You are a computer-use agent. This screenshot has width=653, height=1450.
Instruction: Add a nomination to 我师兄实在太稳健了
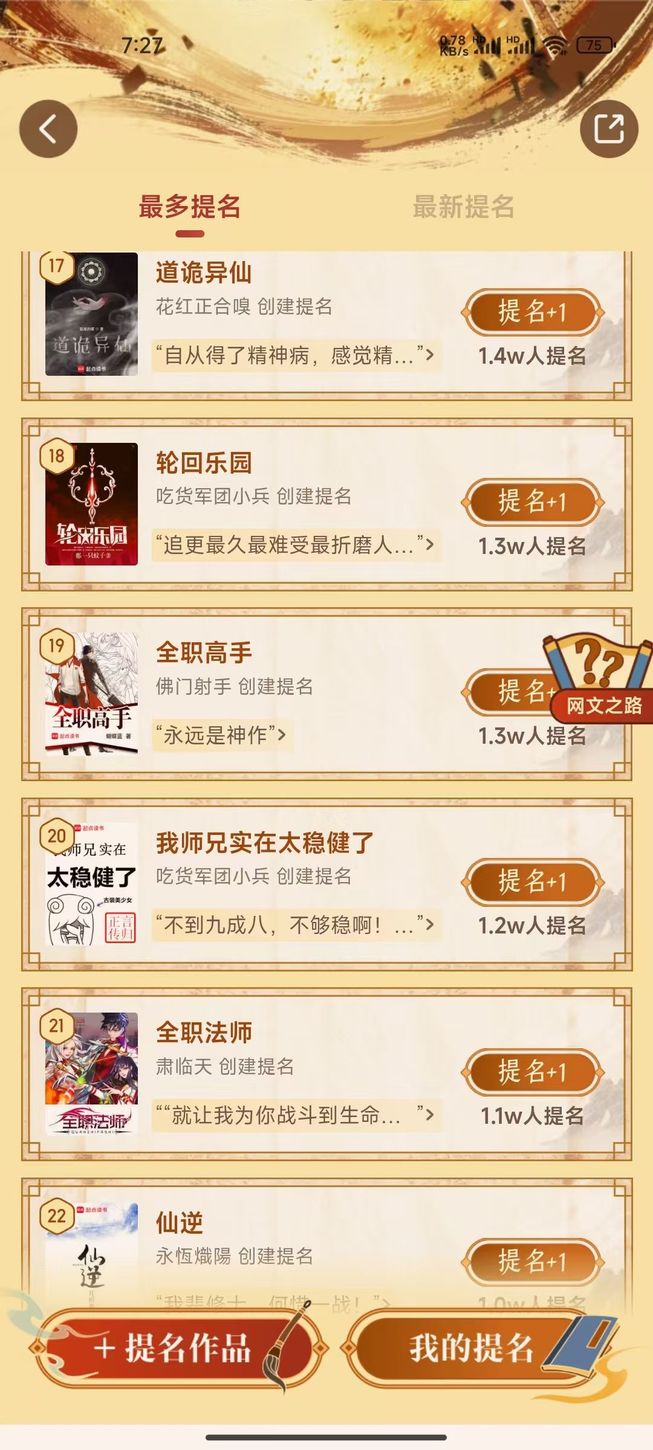[x=532, y=882]
